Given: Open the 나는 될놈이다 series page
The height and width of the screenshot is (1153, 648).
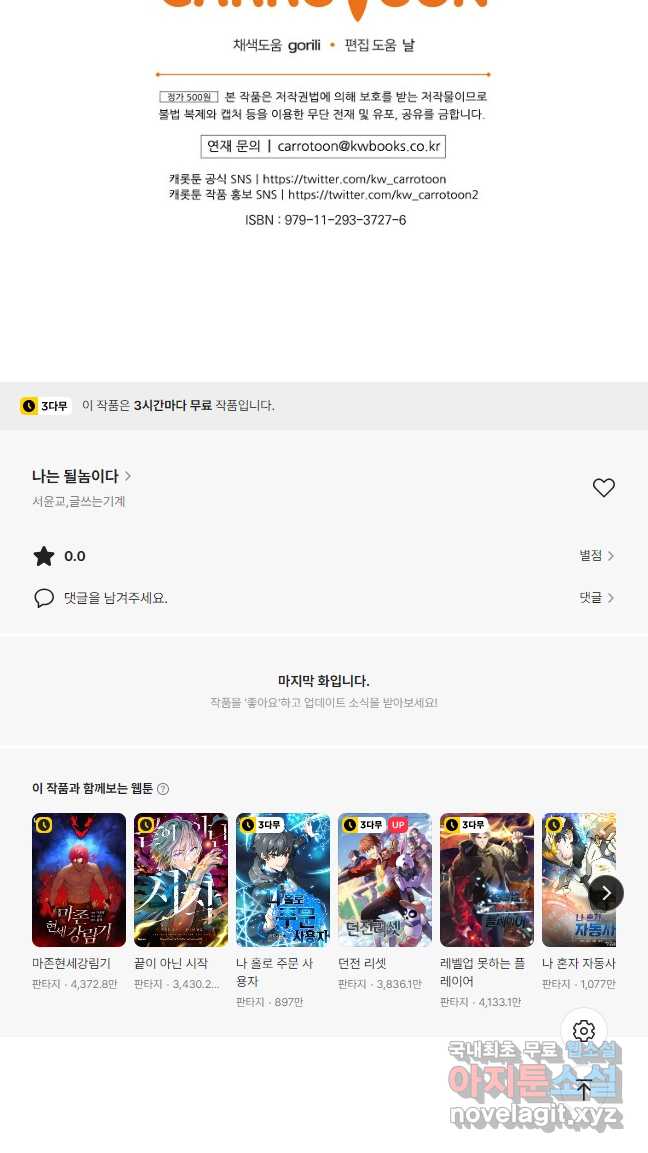Looking at the screenshot, I should pyautogui.click(x=81, y=476).
